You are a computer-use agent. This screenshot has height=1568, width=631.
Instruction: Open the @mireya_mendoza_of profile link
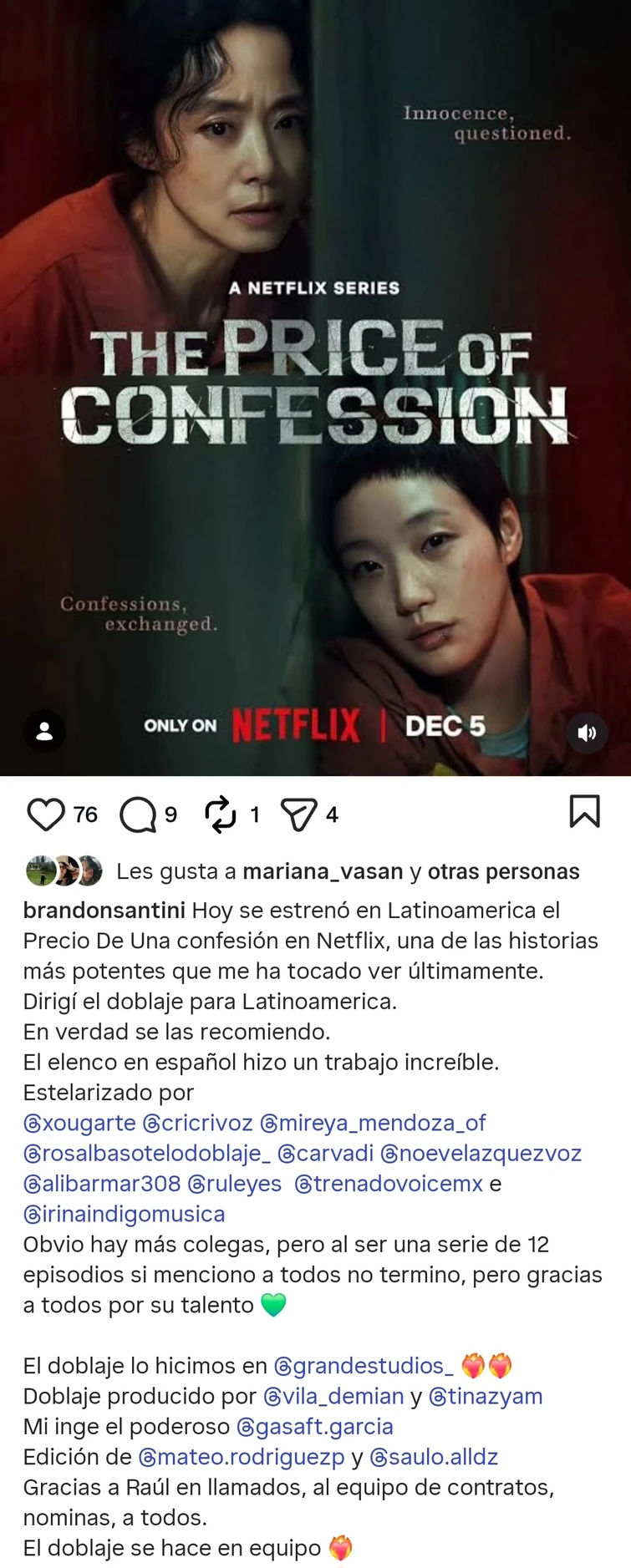point(373,1123)
